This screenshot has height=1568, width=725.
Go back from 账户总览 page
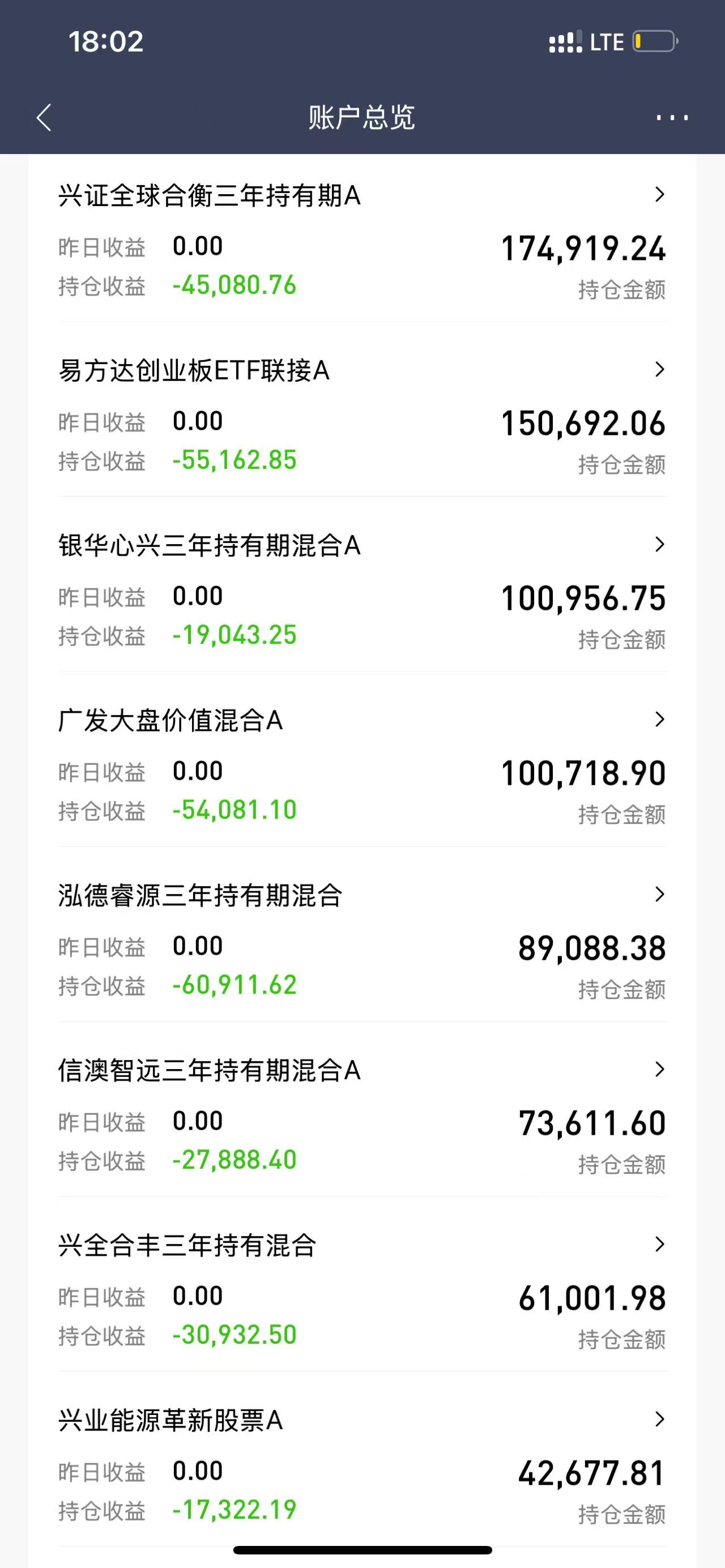(44, 117)
